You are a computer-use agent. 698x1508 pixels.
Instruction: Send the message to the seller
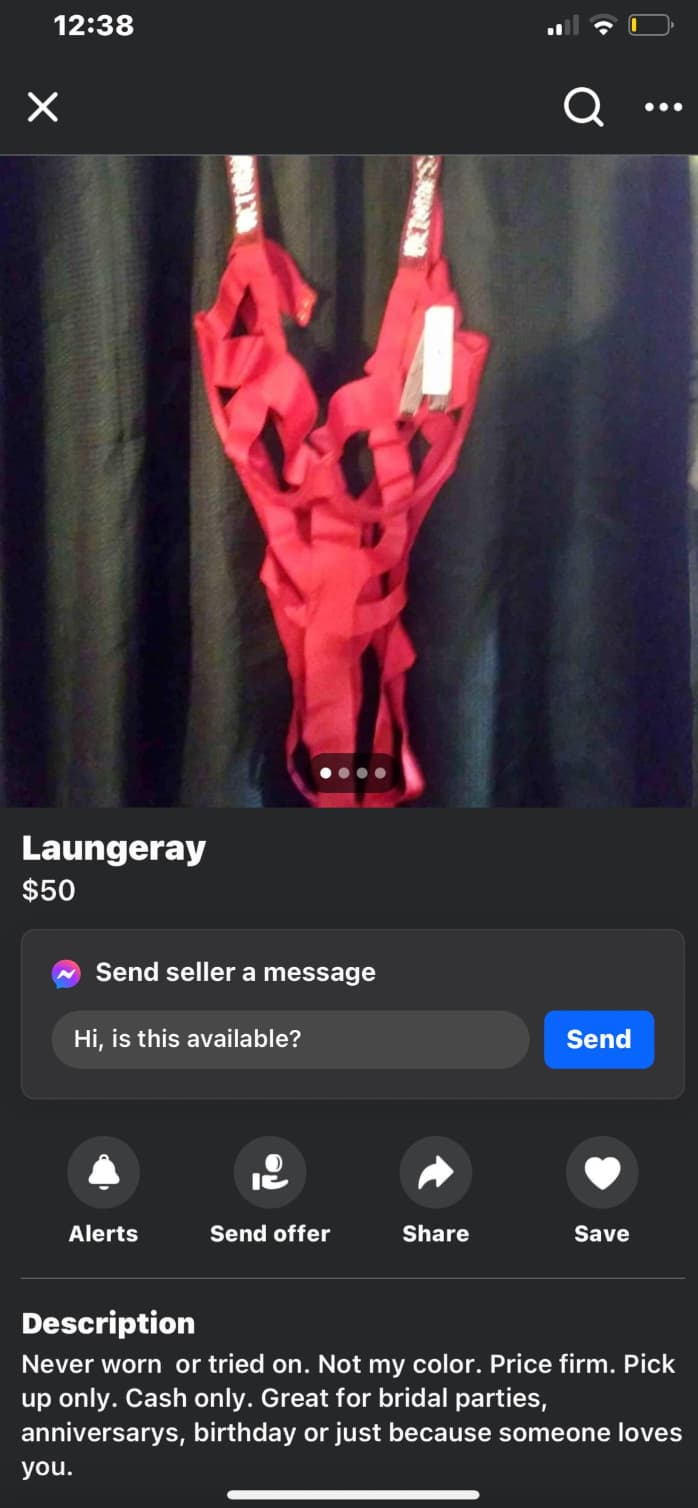tap(598, 1039)
